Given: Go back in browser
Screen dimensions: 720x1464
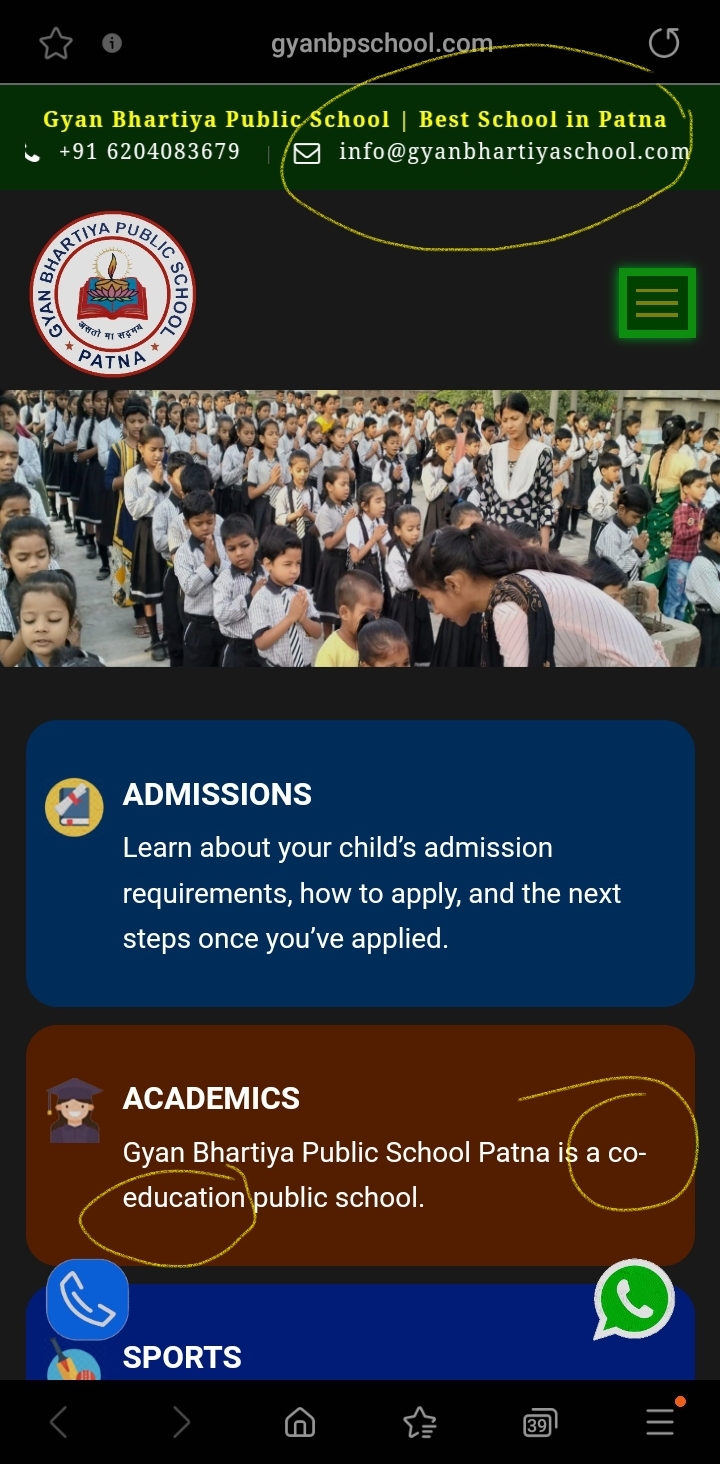Looking at the screenshot, I should (59, 1422).
